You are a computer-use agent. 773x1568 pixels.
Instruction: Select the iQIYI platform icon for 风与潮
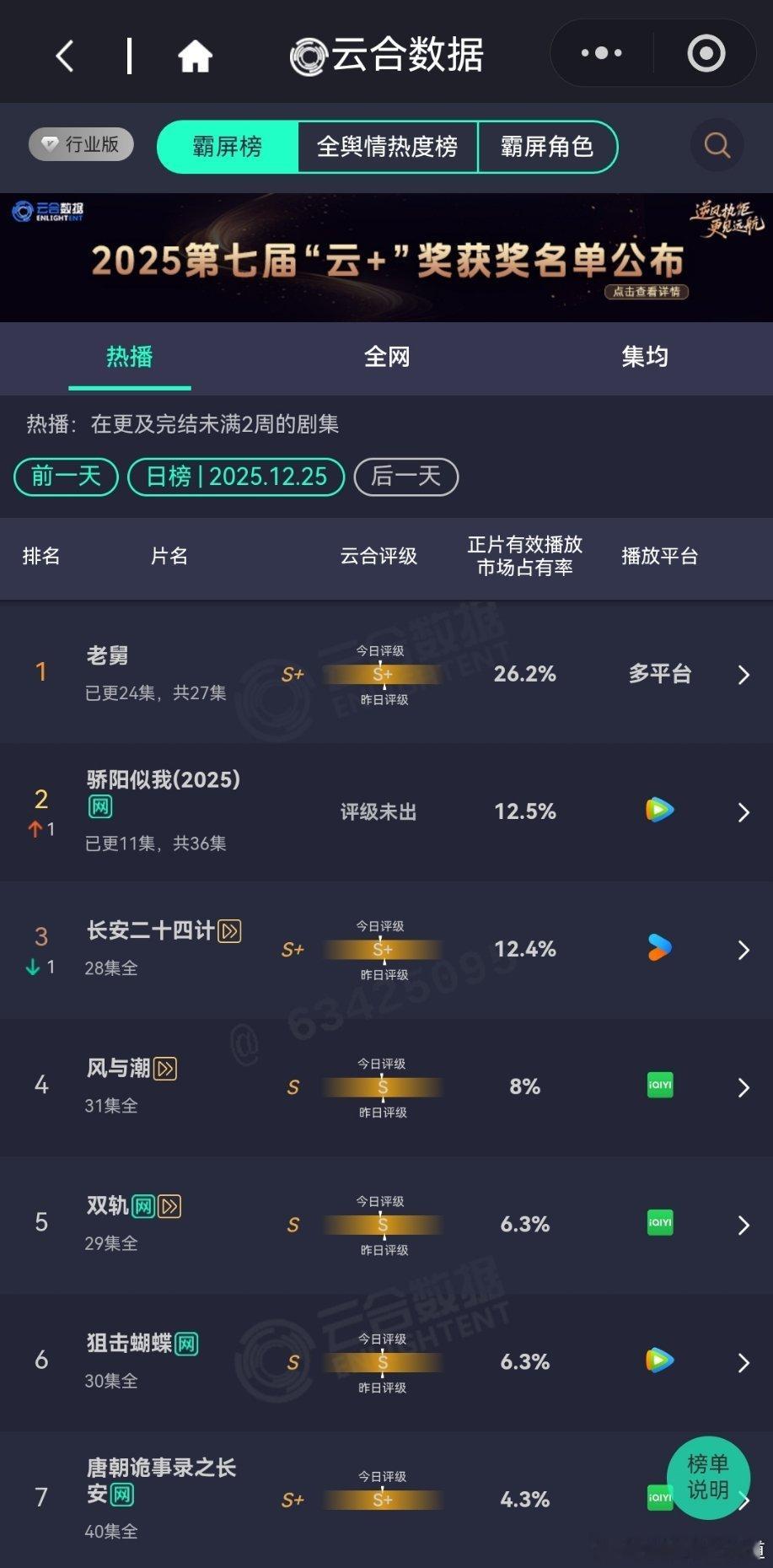coord(659,1086)
